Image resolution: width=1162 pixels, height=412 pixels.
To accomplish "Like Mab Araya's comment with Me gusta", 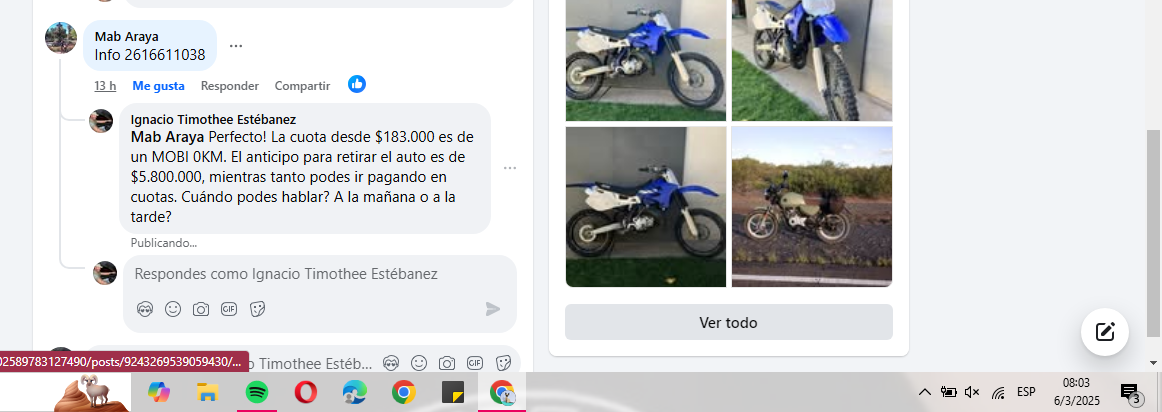I will (158, 86).
